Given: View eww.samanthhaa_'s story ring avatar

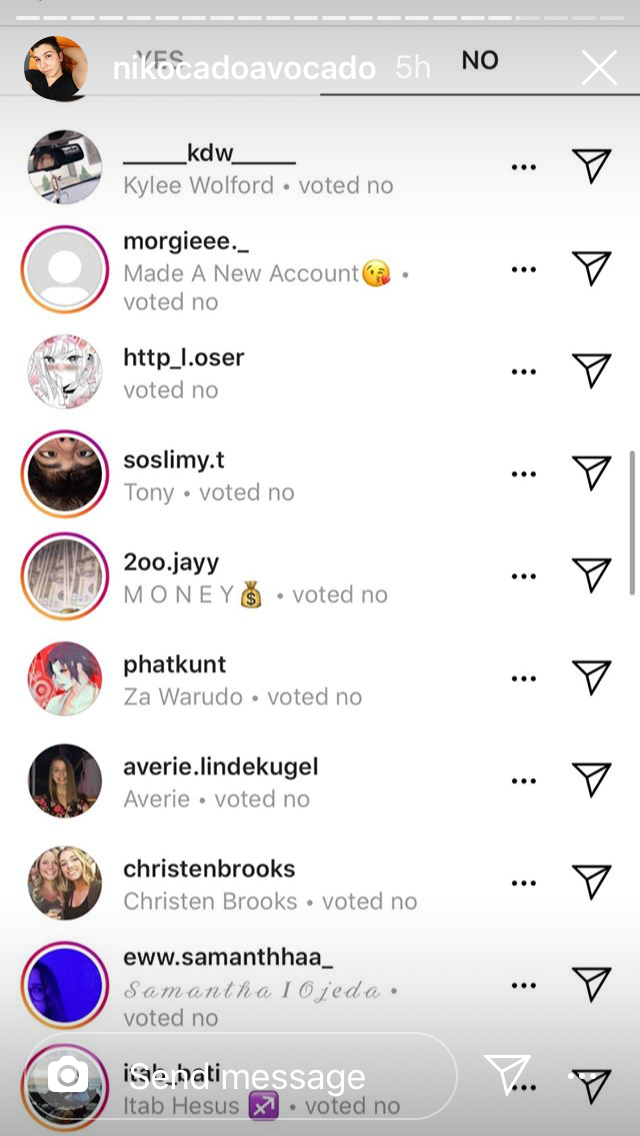Looking at the screenshot, I should [x=65, y=986].
